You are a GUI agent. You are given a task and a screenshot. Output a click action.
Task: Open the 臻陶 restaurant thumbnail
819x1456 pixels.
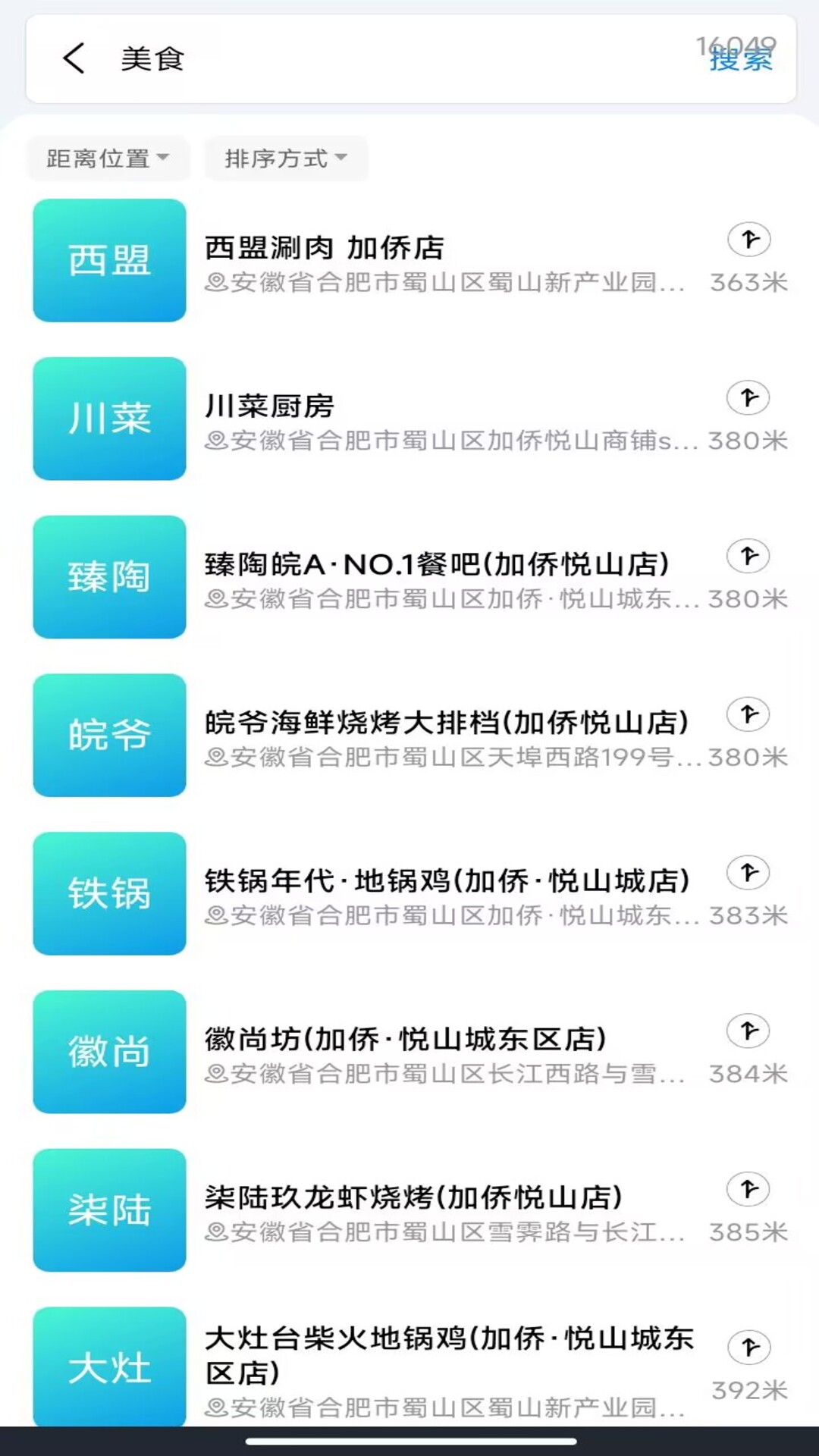(108, 576)
